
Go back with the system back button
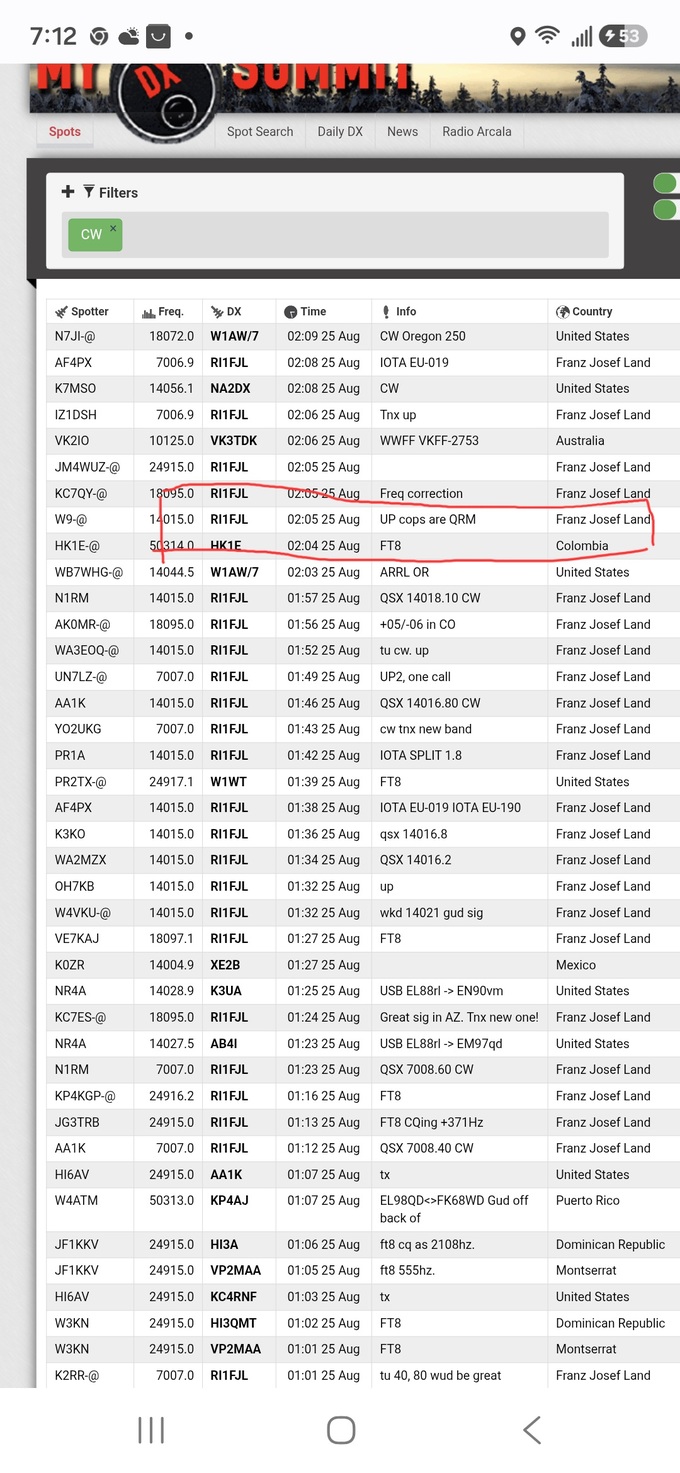pos(531,1430)
